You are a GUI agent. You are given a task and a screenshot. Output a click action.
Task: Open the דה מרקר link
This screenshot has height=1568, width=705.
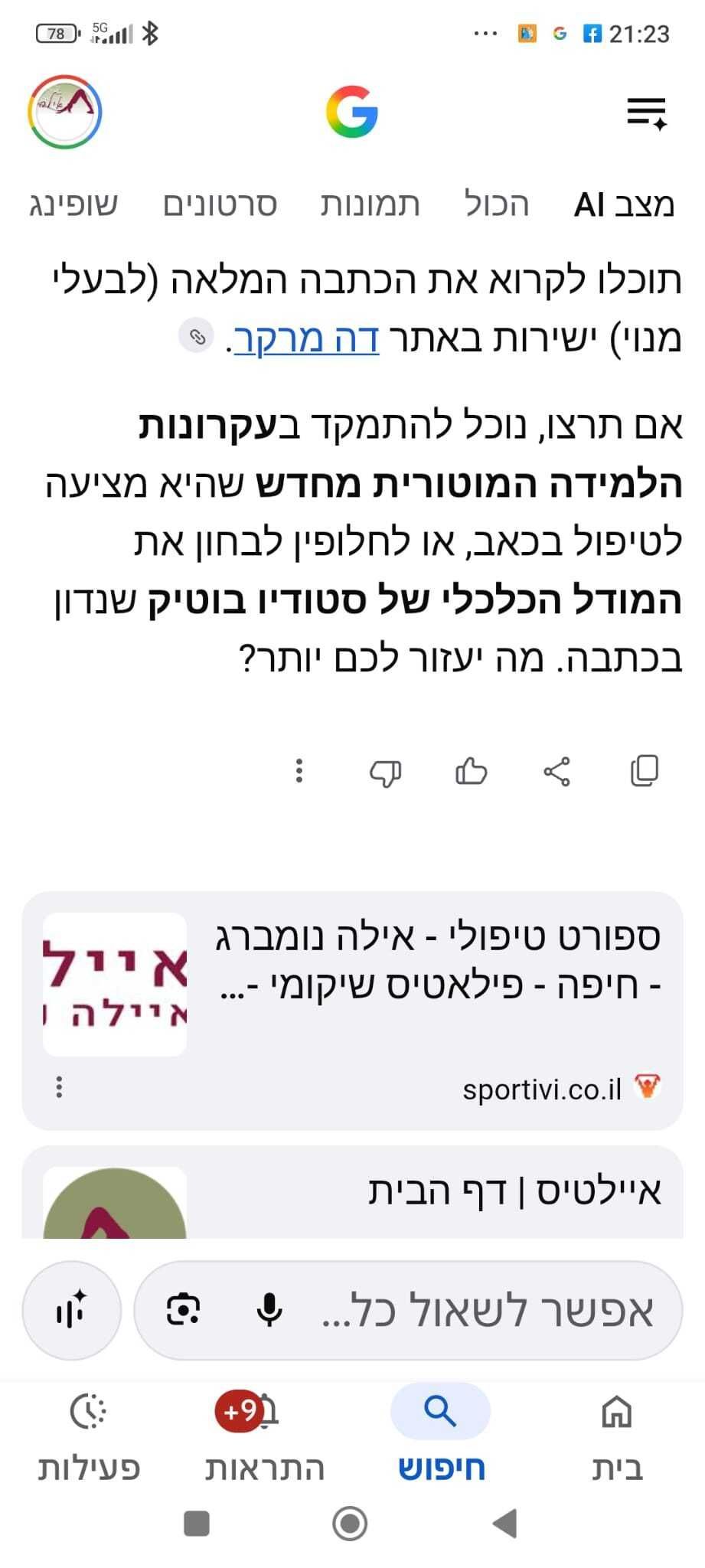tap(306, 338)
